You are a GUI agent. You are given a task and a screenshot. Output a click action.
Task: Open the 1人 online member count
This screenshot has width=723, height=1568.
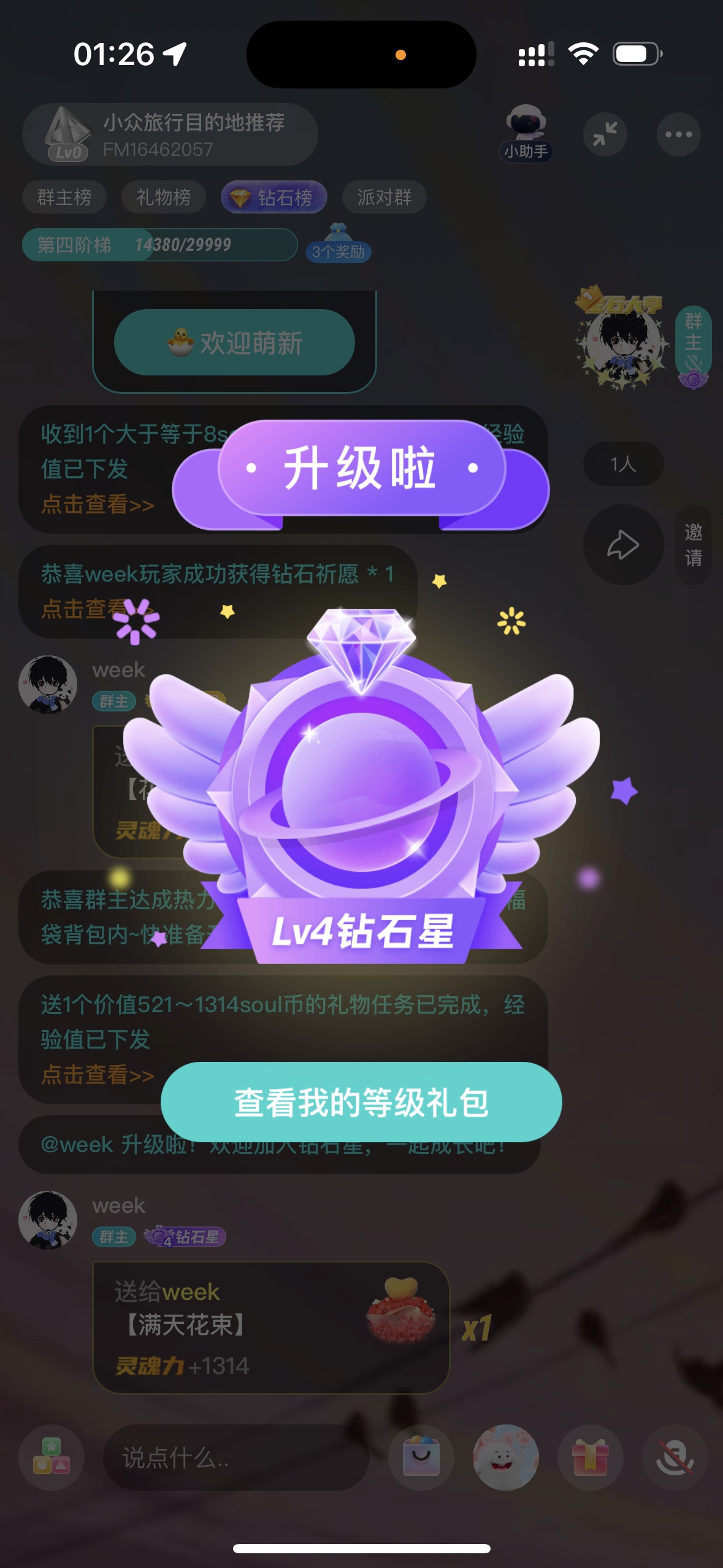tap(623, 464)
